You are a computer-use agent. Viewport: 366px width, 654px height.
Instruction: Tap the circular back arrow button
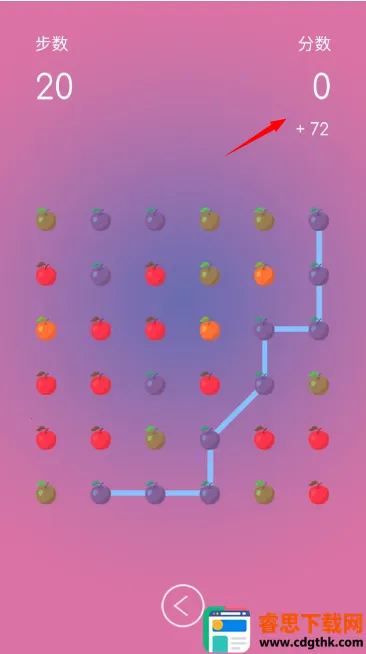pyautogui.click(x=183, y=606)
